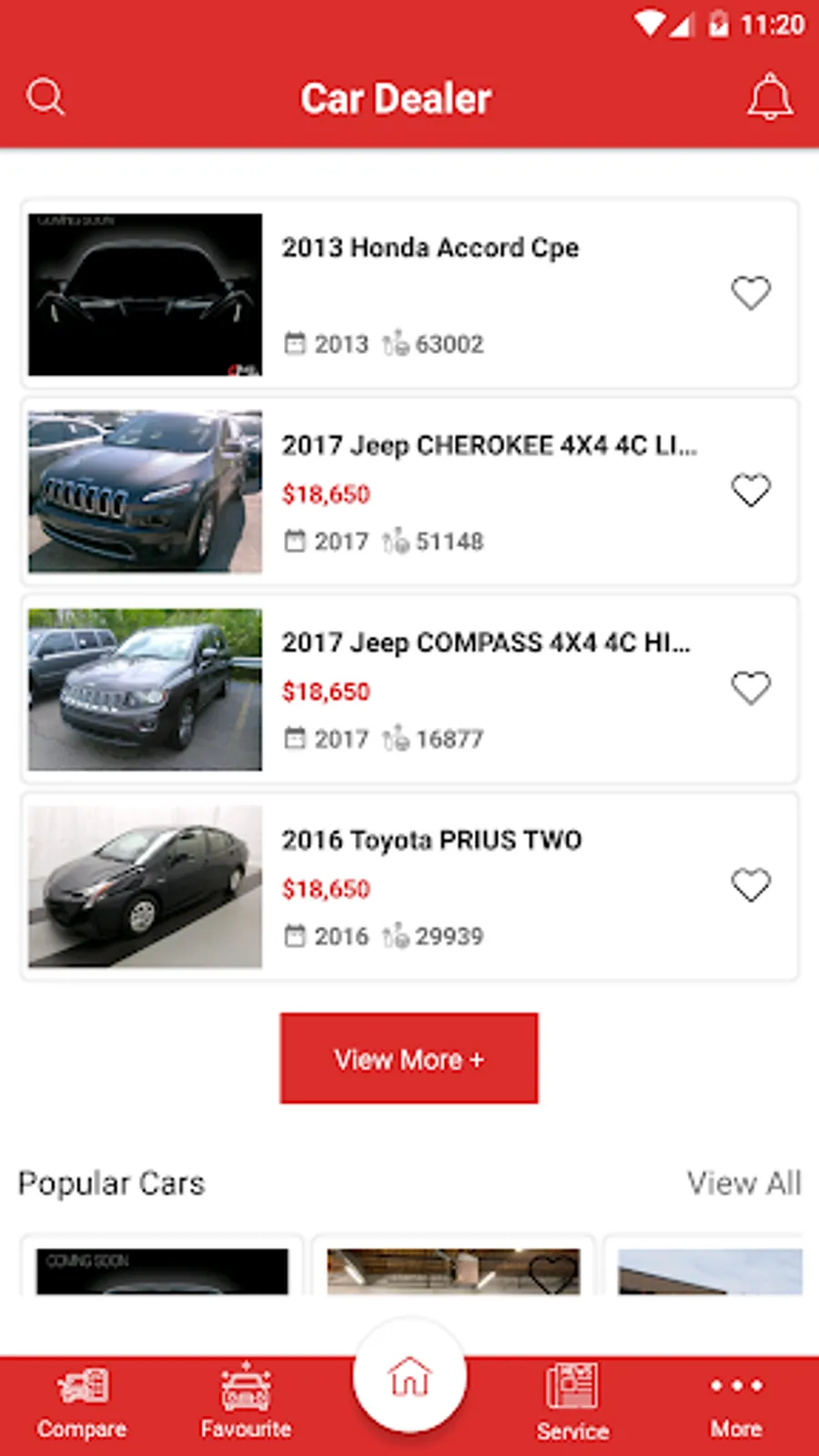Tap the home button in the bottom bar

pos(409,1378)
